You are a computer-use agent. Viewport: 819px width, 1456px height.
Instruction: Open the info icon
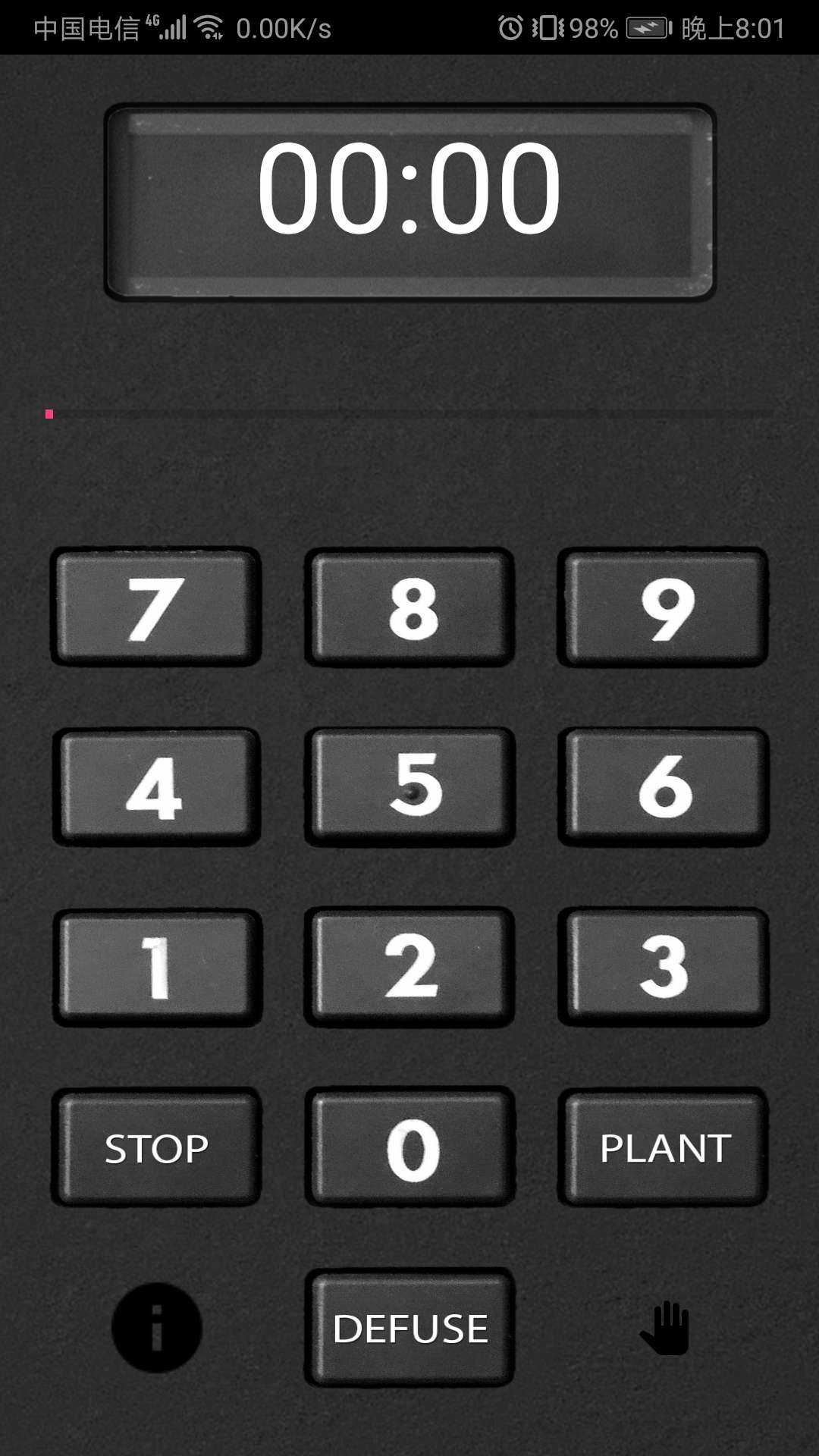[x=157, y=1328]
